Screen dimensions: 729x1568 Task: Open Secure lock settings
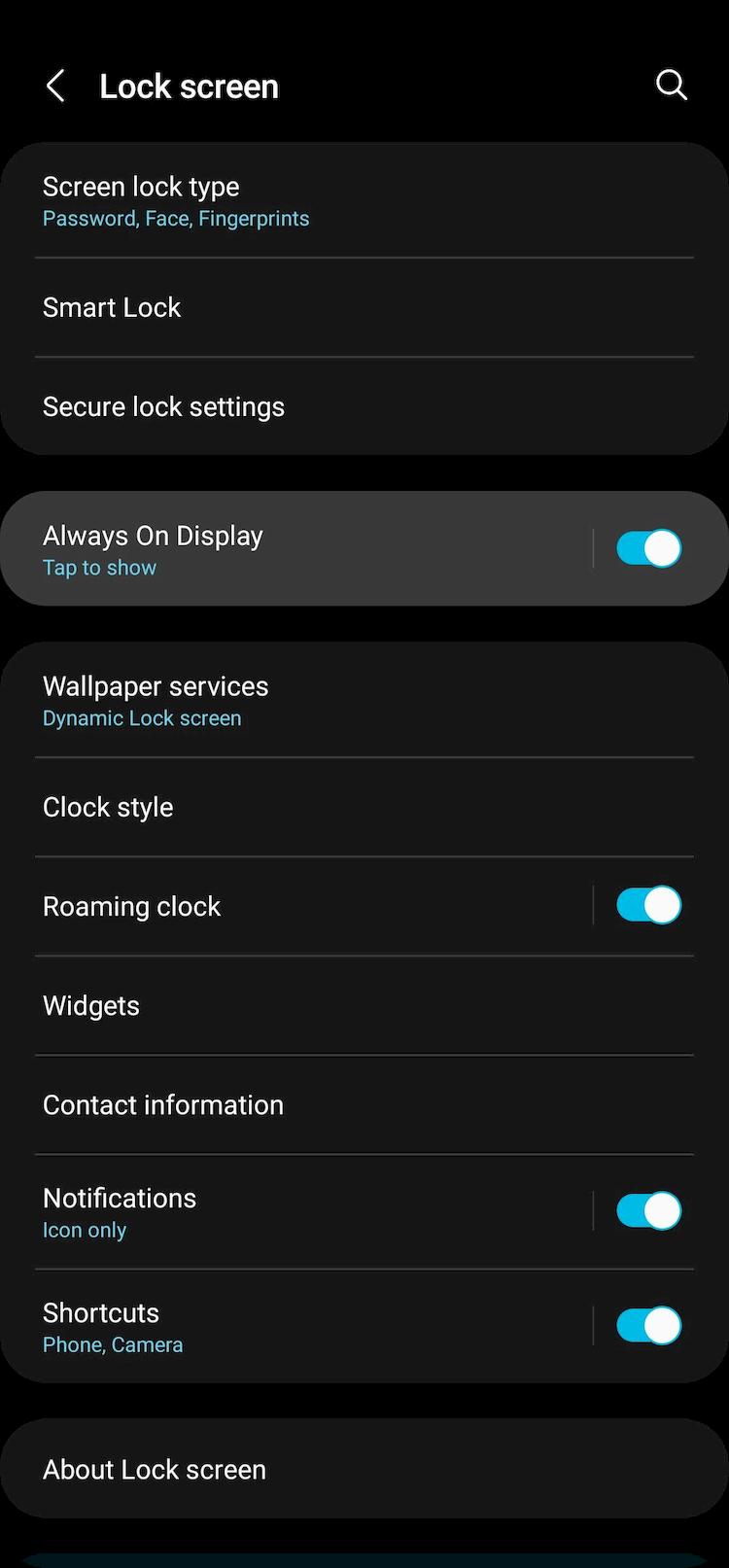tap(364, 406)
